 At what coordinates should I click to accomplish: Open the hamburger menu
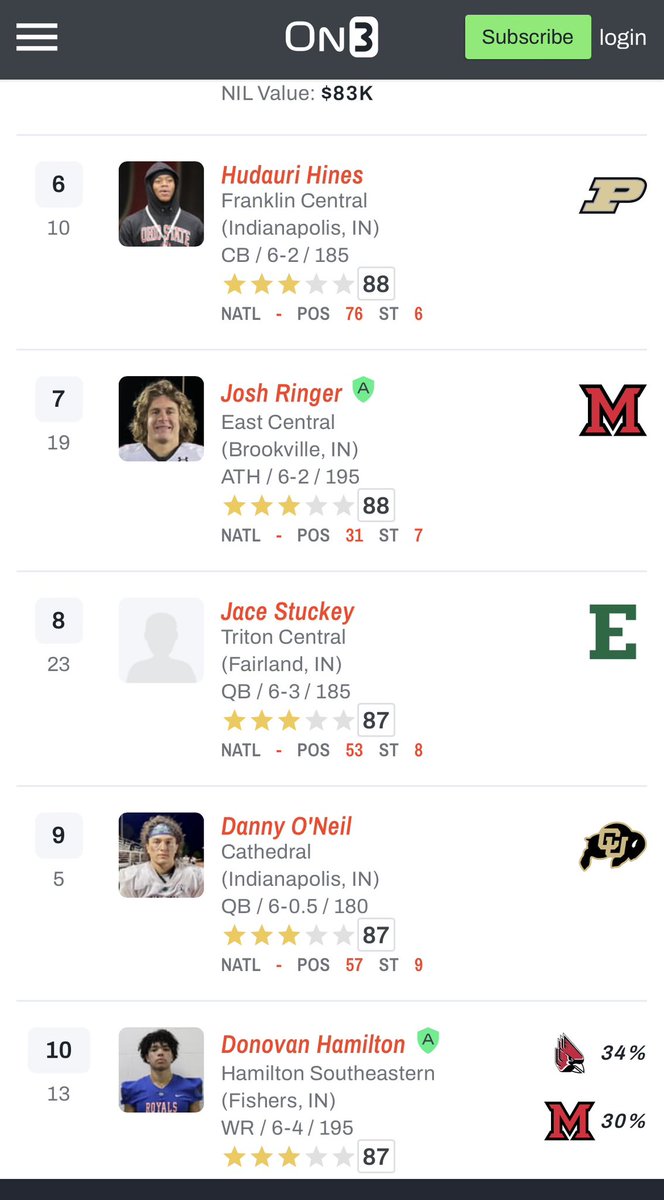[x=37, y=37]
